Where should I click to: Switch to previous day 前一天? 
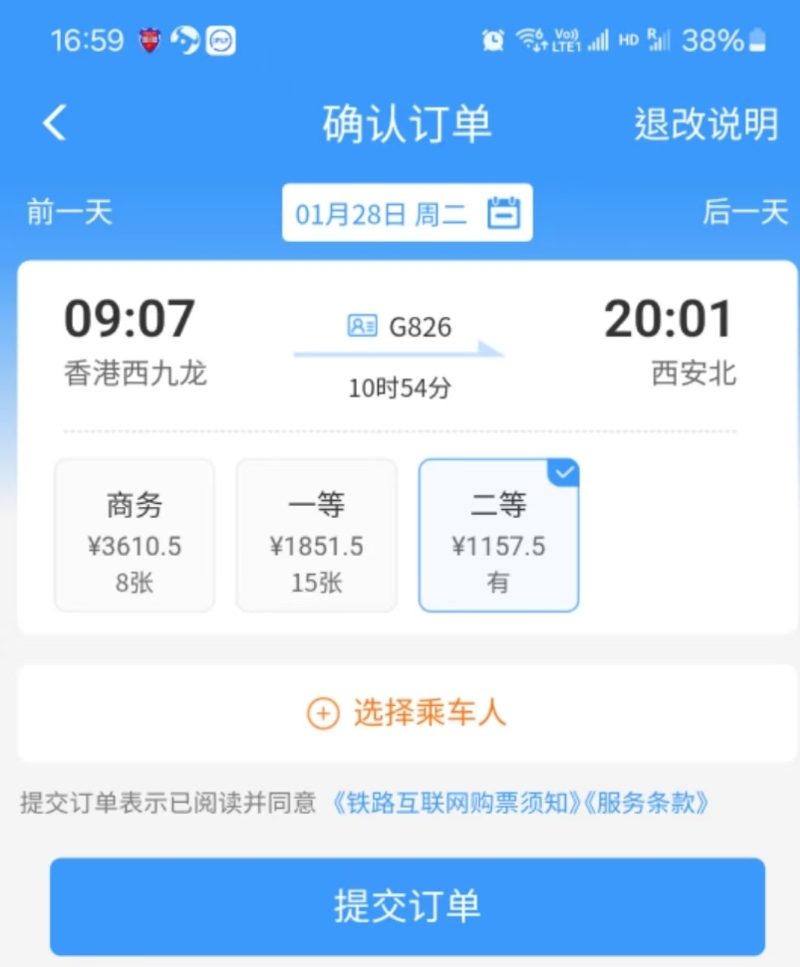pyautogui.click(x=69, y=212)
